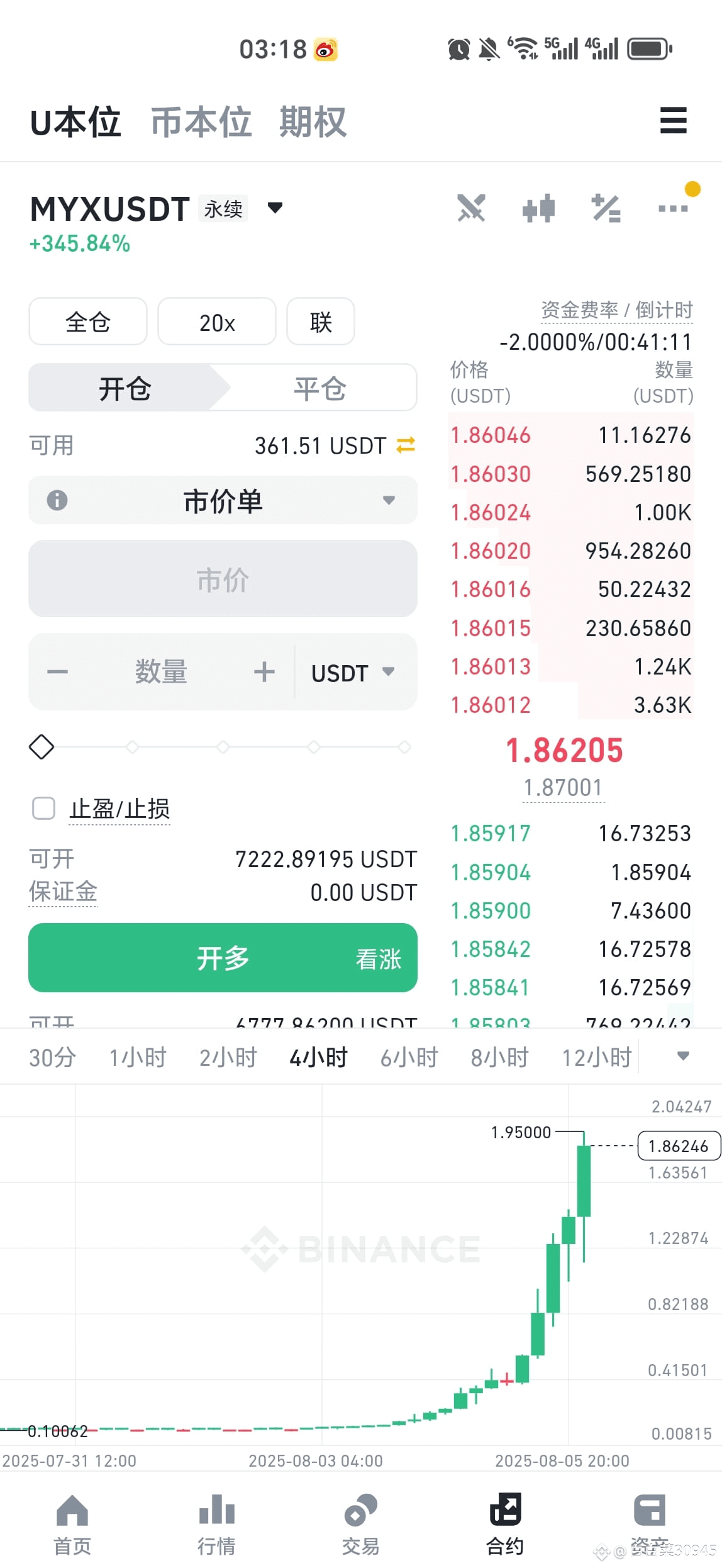The width and height of the screenshot is (722, 1568).
Task: Switch to the 期权 tab
Action: click(x=313, y=122)
